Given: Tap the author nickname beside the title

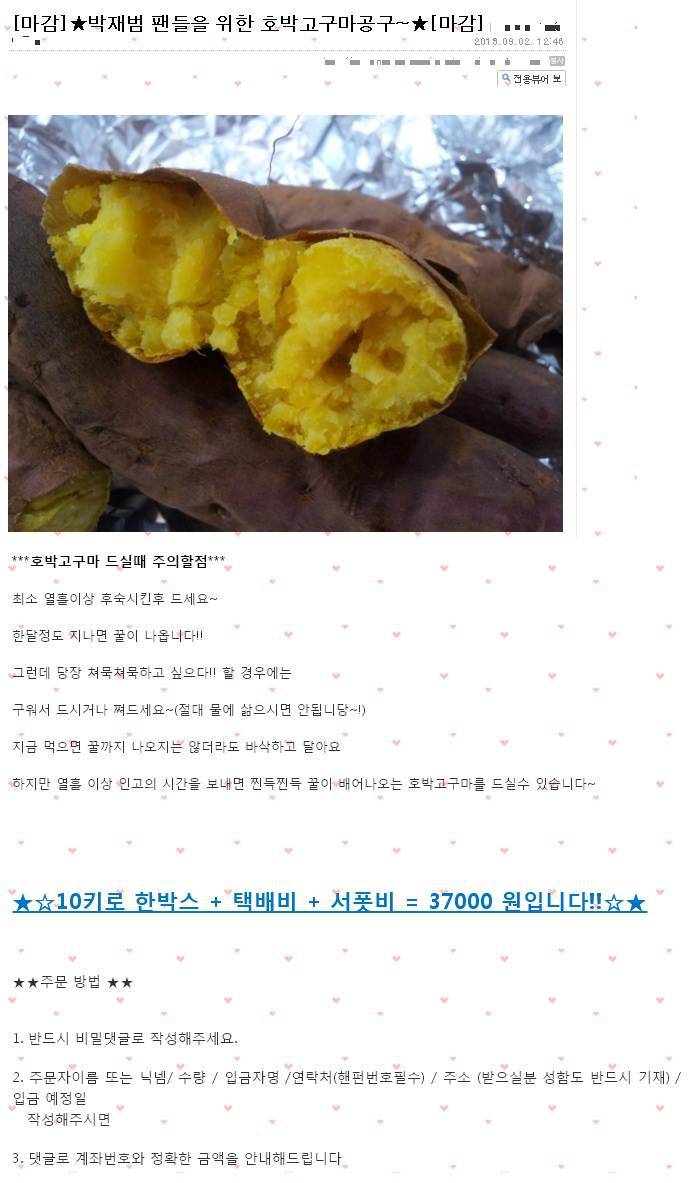Looking at the screenshot, I should point(530,27).
